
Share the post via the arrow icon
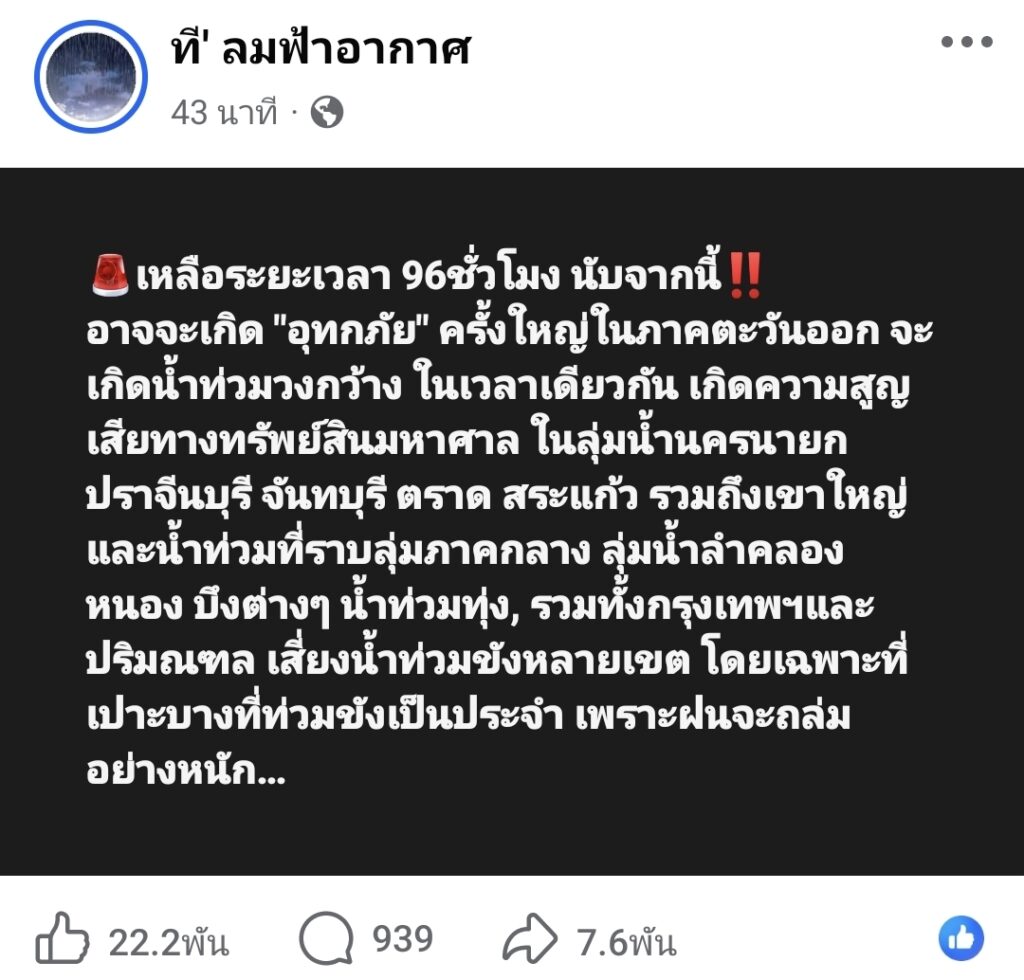530,938
